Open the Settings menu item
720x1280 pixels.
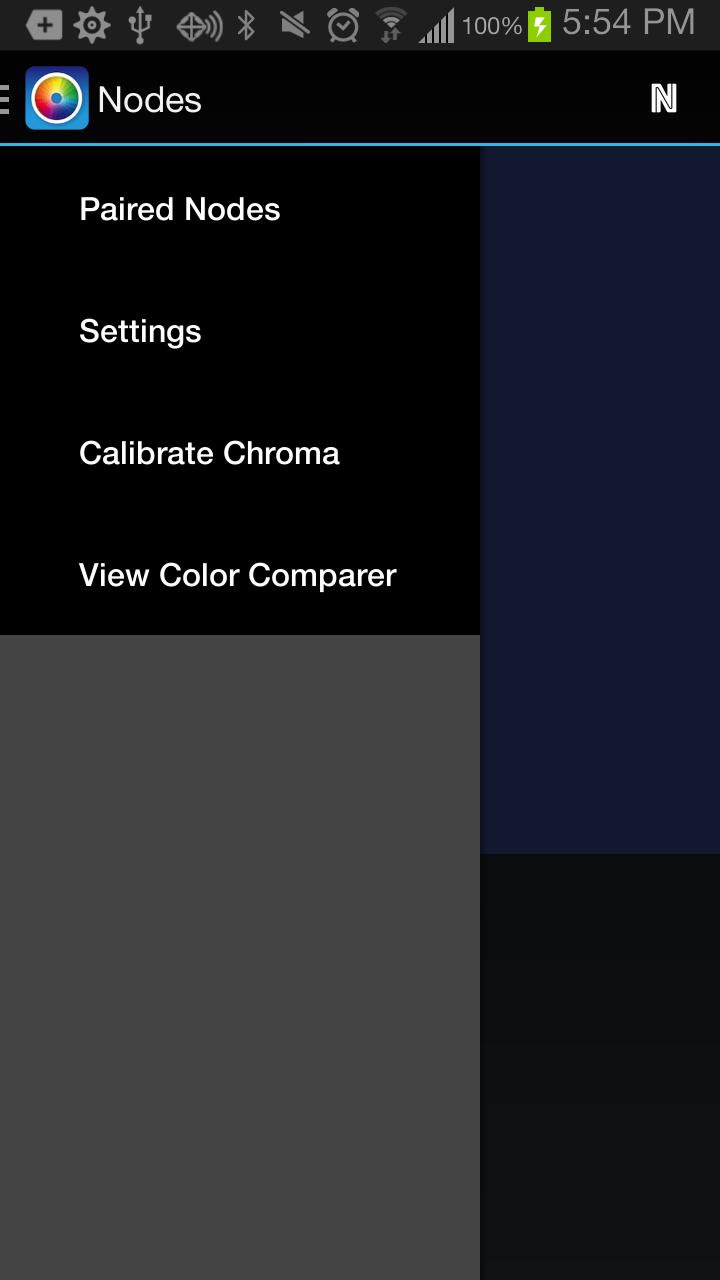point(140,331)
